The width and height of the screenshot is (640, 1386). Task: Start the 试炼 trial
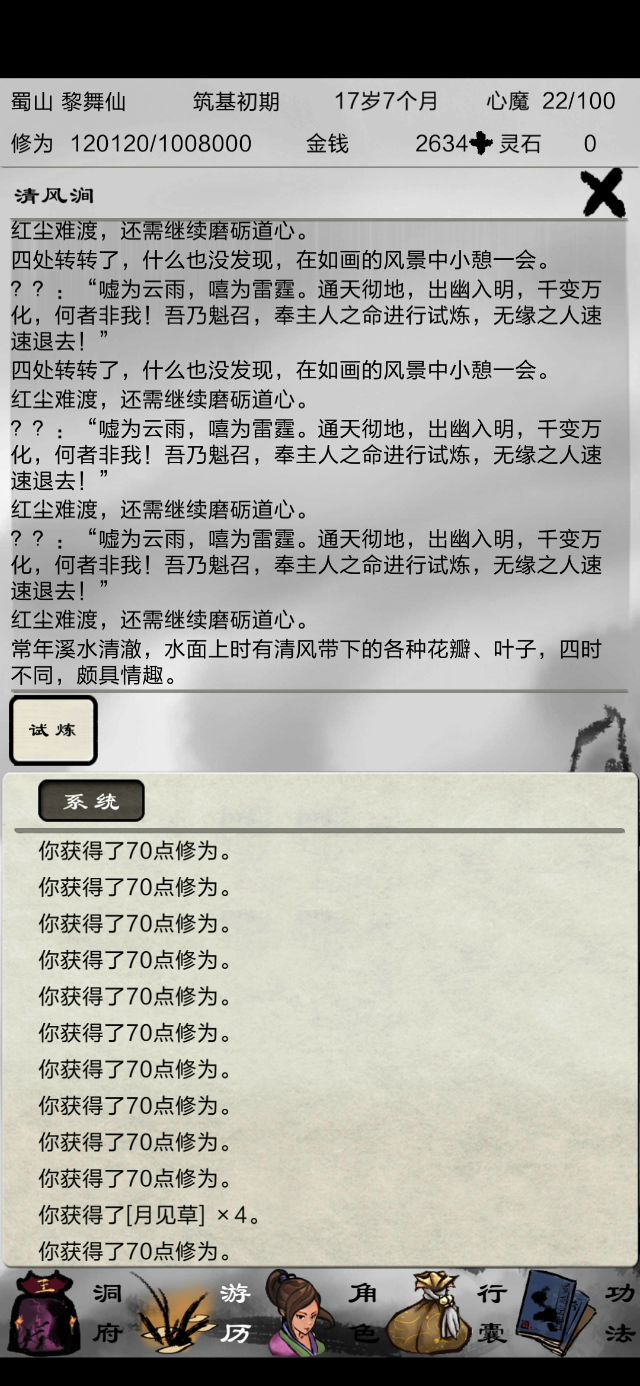tap(53, 730)
